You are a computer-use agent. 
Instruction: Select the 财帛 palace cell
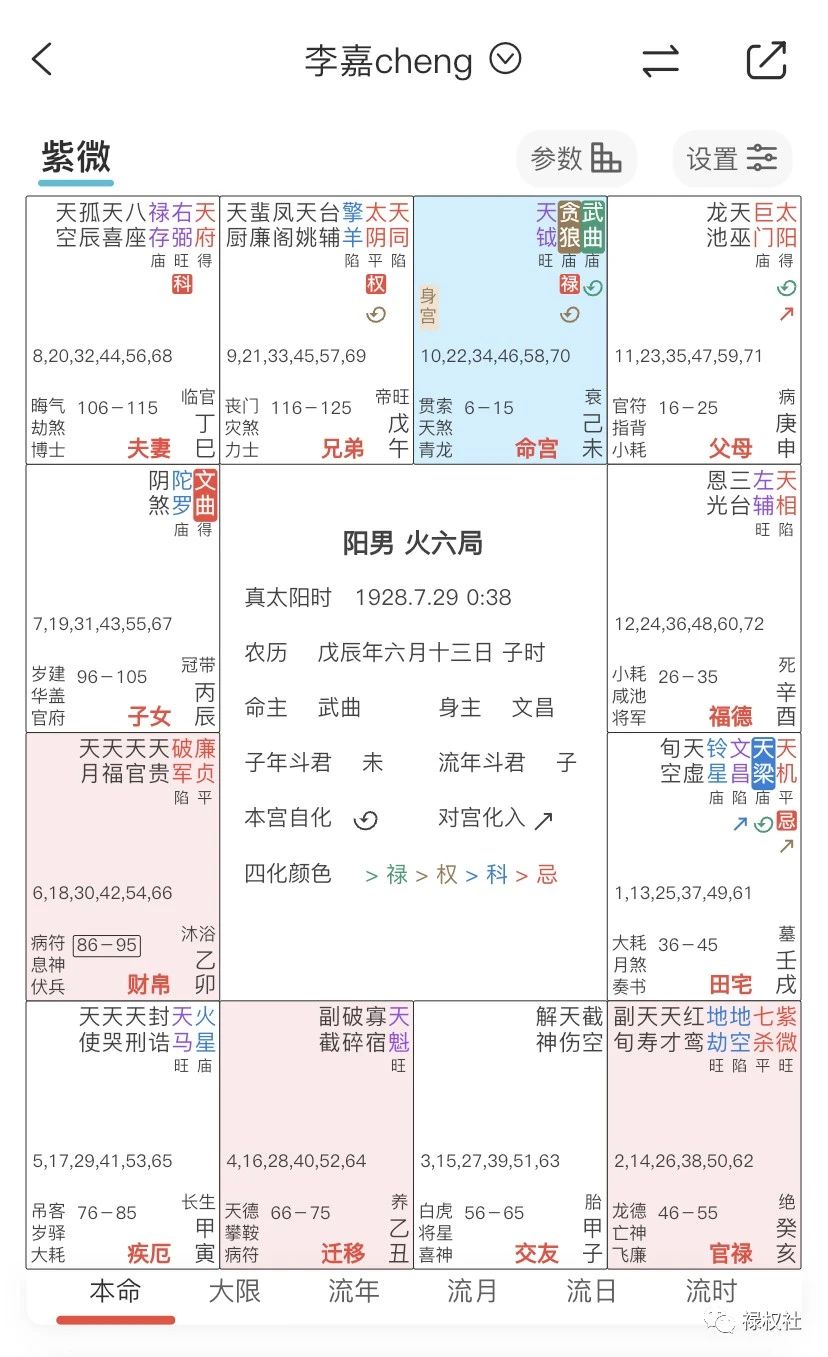123,867
